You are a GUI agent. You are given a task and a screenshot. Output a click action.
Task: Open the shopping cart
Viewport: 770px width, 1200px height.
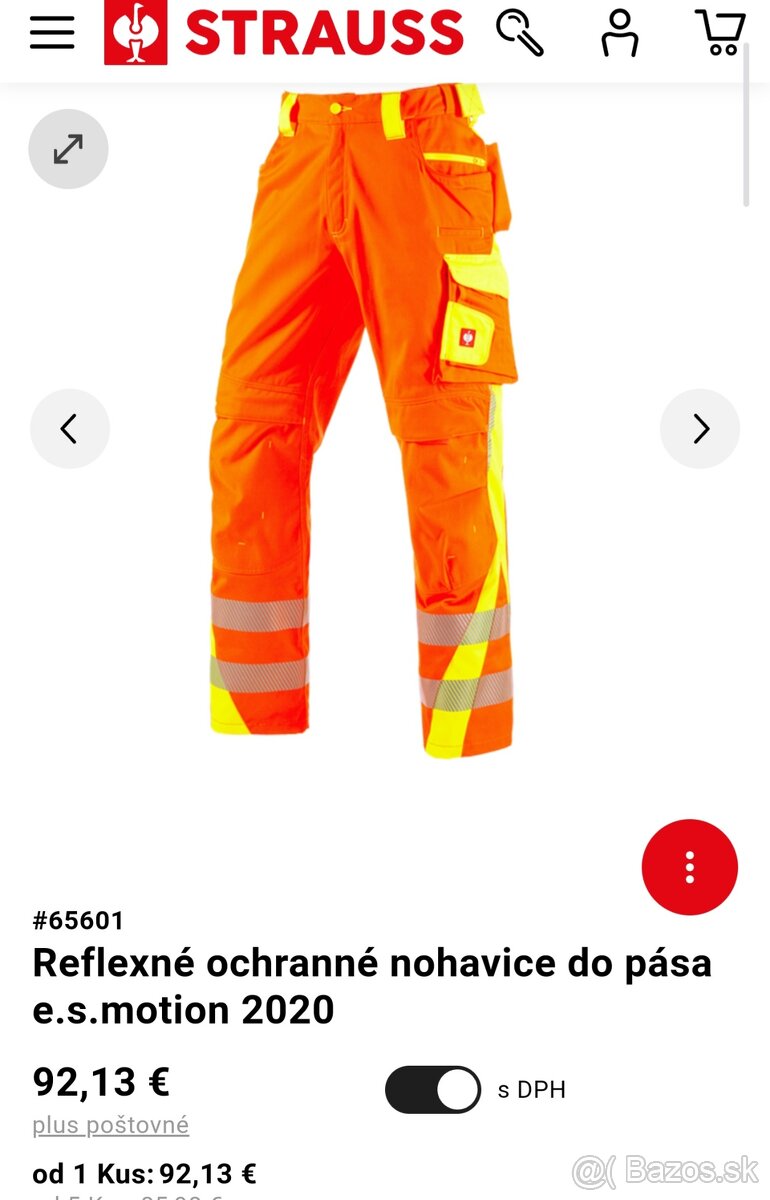coord(721,32)
